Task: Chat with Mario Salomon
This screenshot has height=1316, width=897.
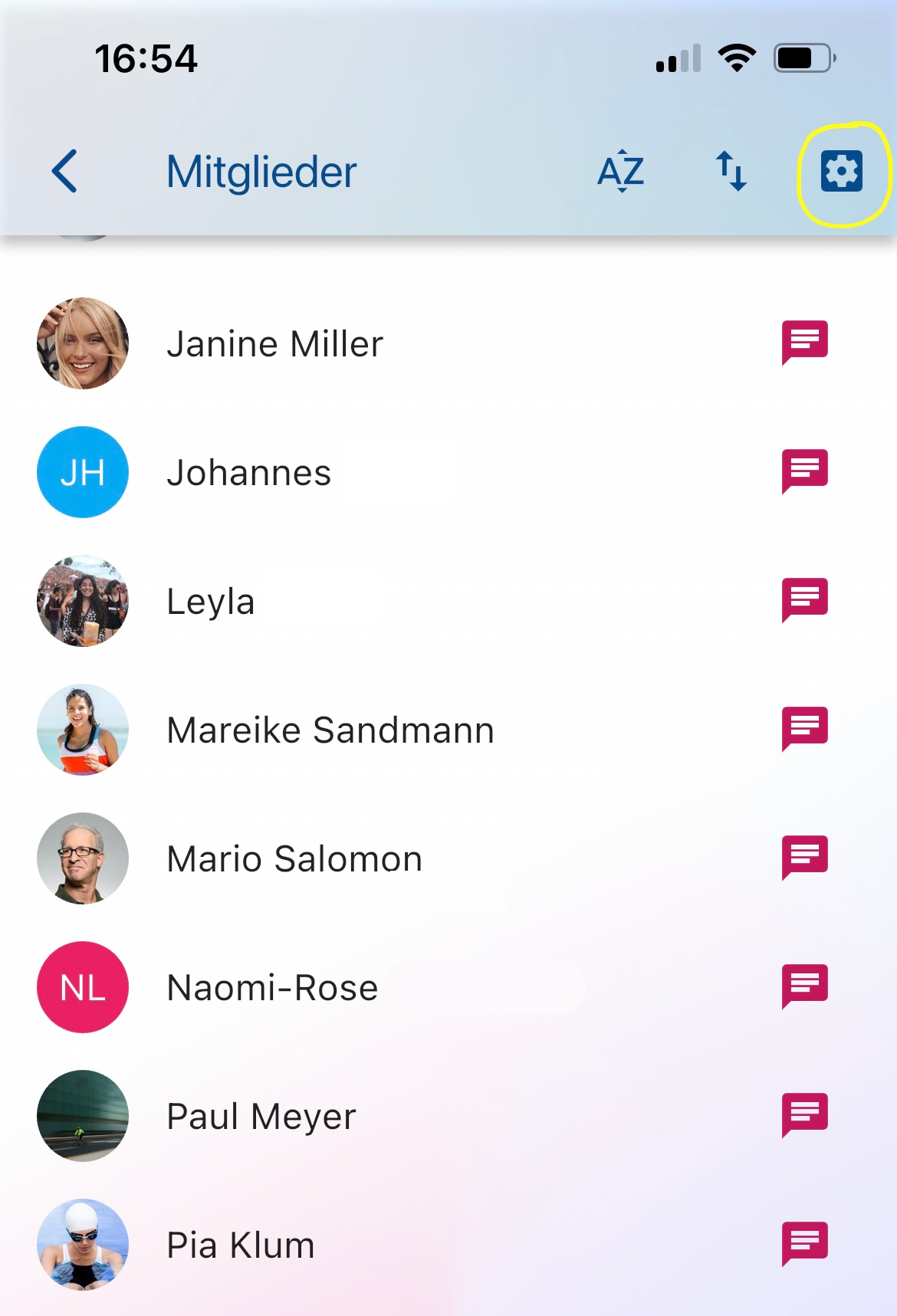Action: (x=804, y=857)
